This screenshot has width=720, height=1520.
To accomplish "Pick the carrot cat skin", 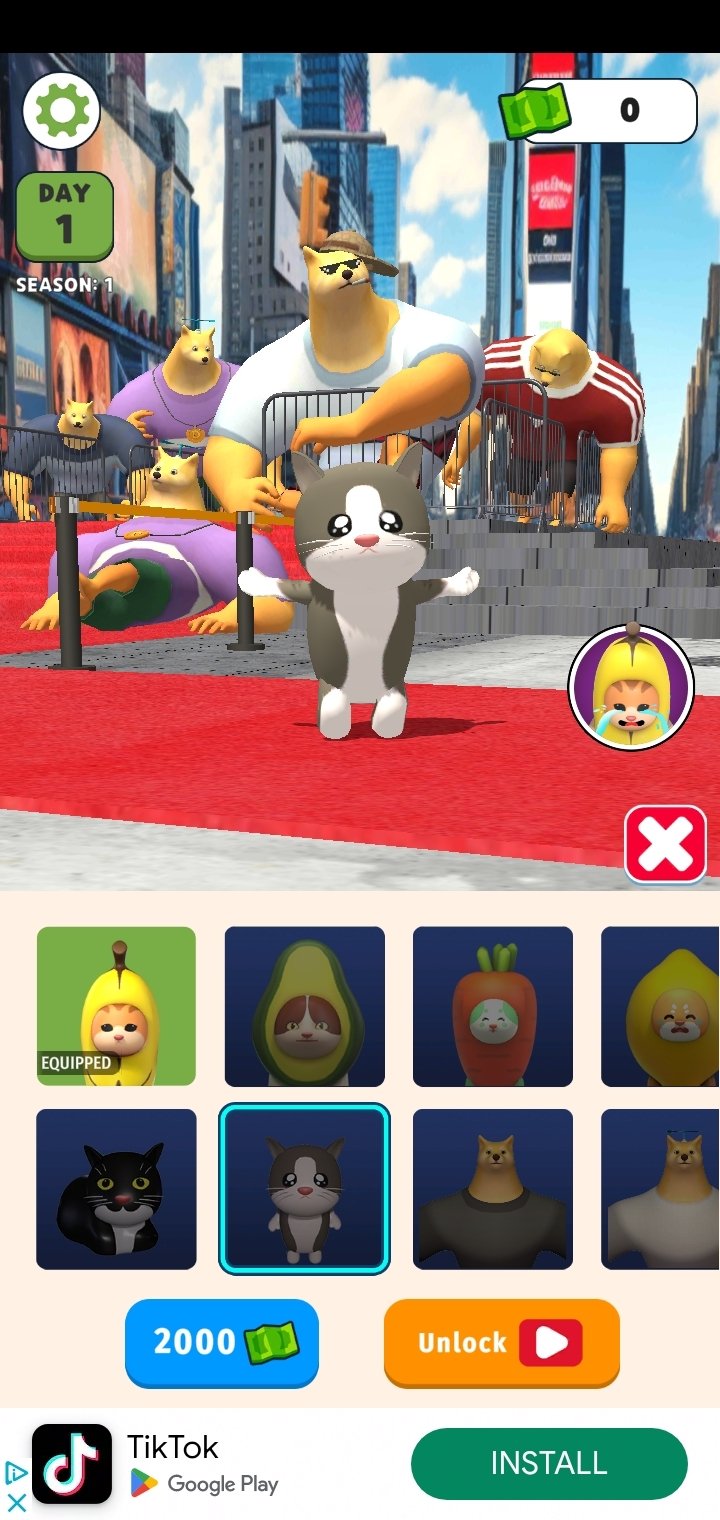I will pos(492,1006).
